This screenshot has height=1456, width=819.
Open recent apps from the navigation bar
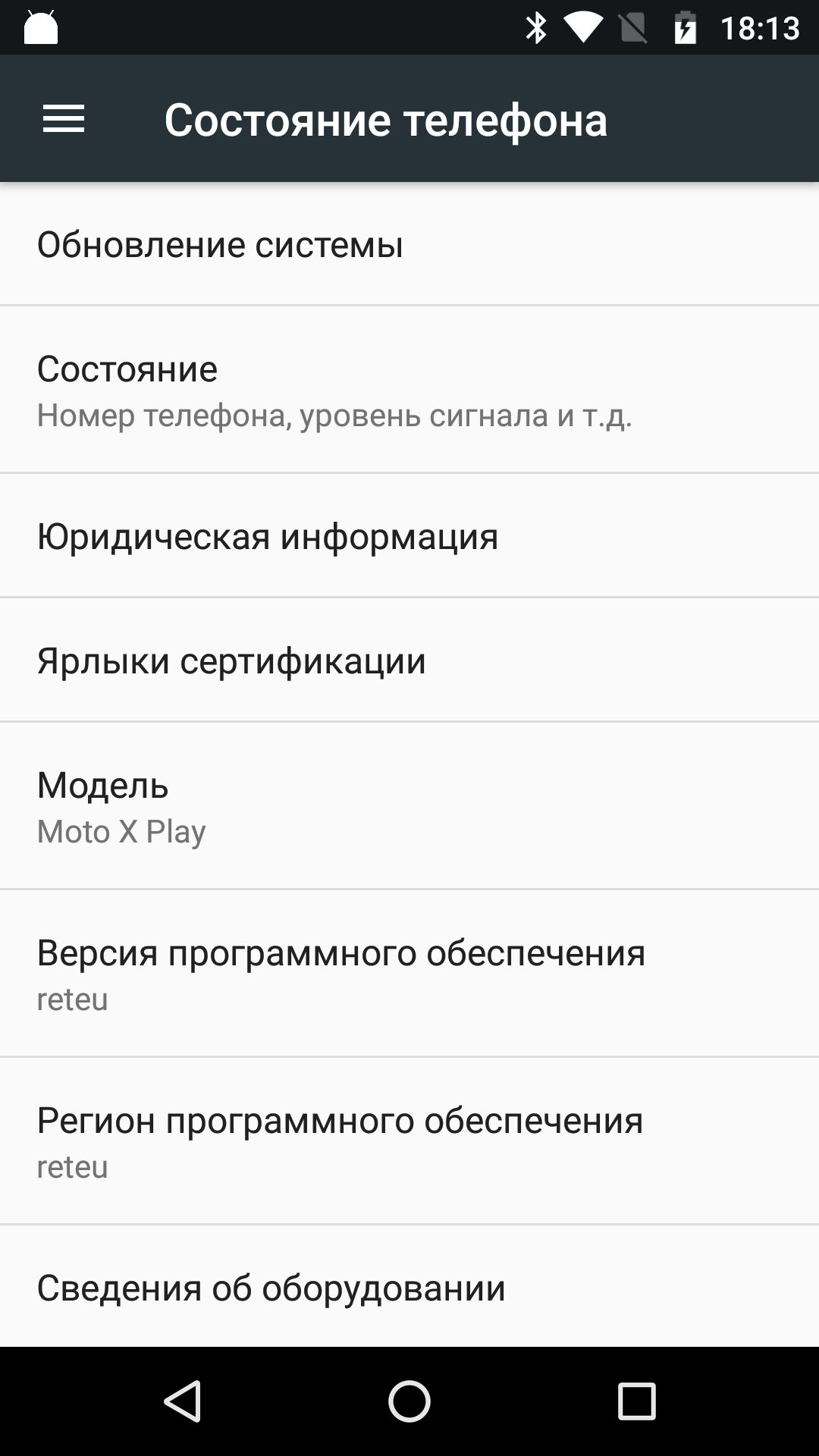636,1401
